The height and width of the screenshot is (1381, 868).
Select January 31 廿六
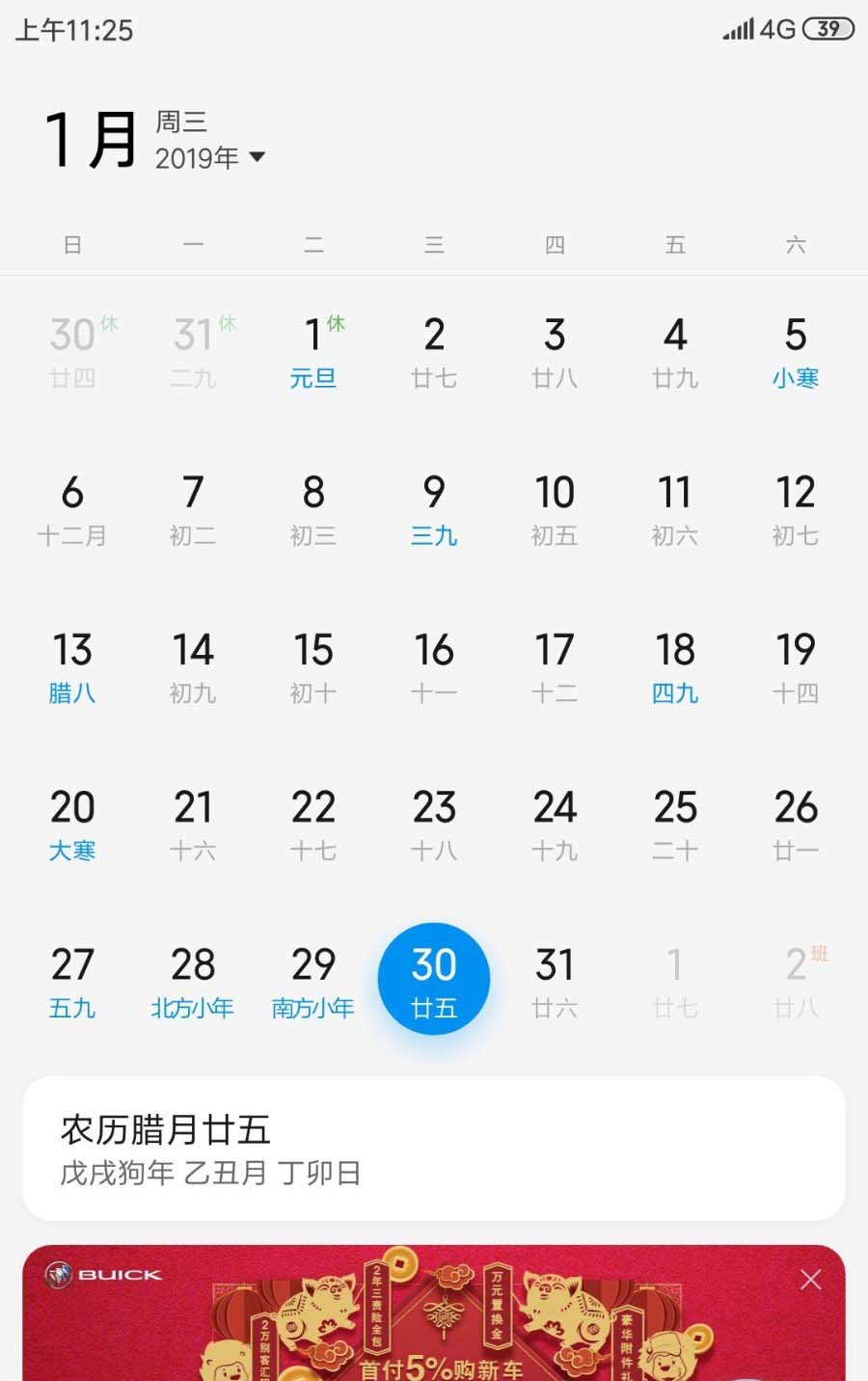pos(555,981)
